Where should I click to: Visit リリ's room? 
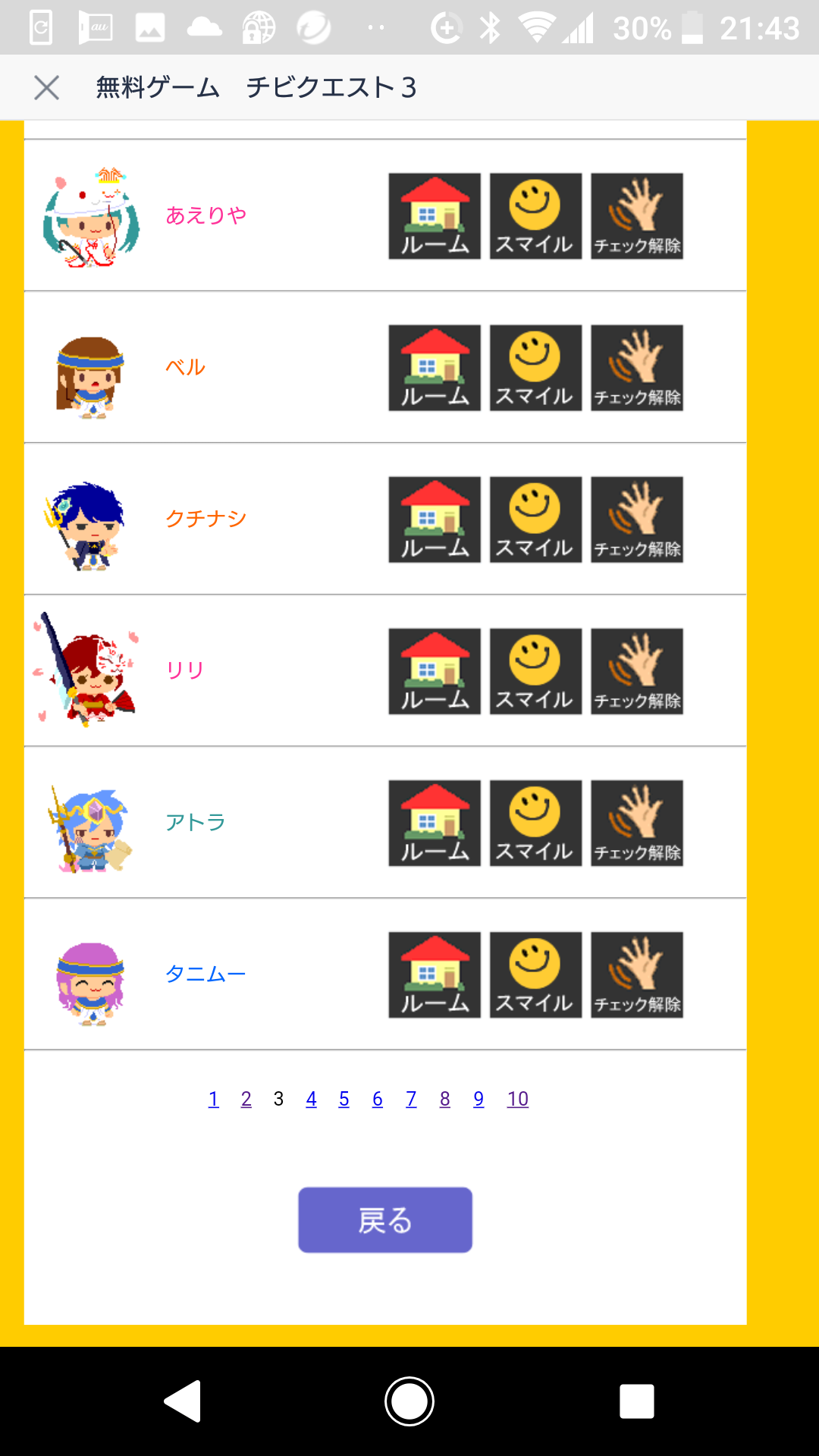pyautogui.click(x=435, y=671)
